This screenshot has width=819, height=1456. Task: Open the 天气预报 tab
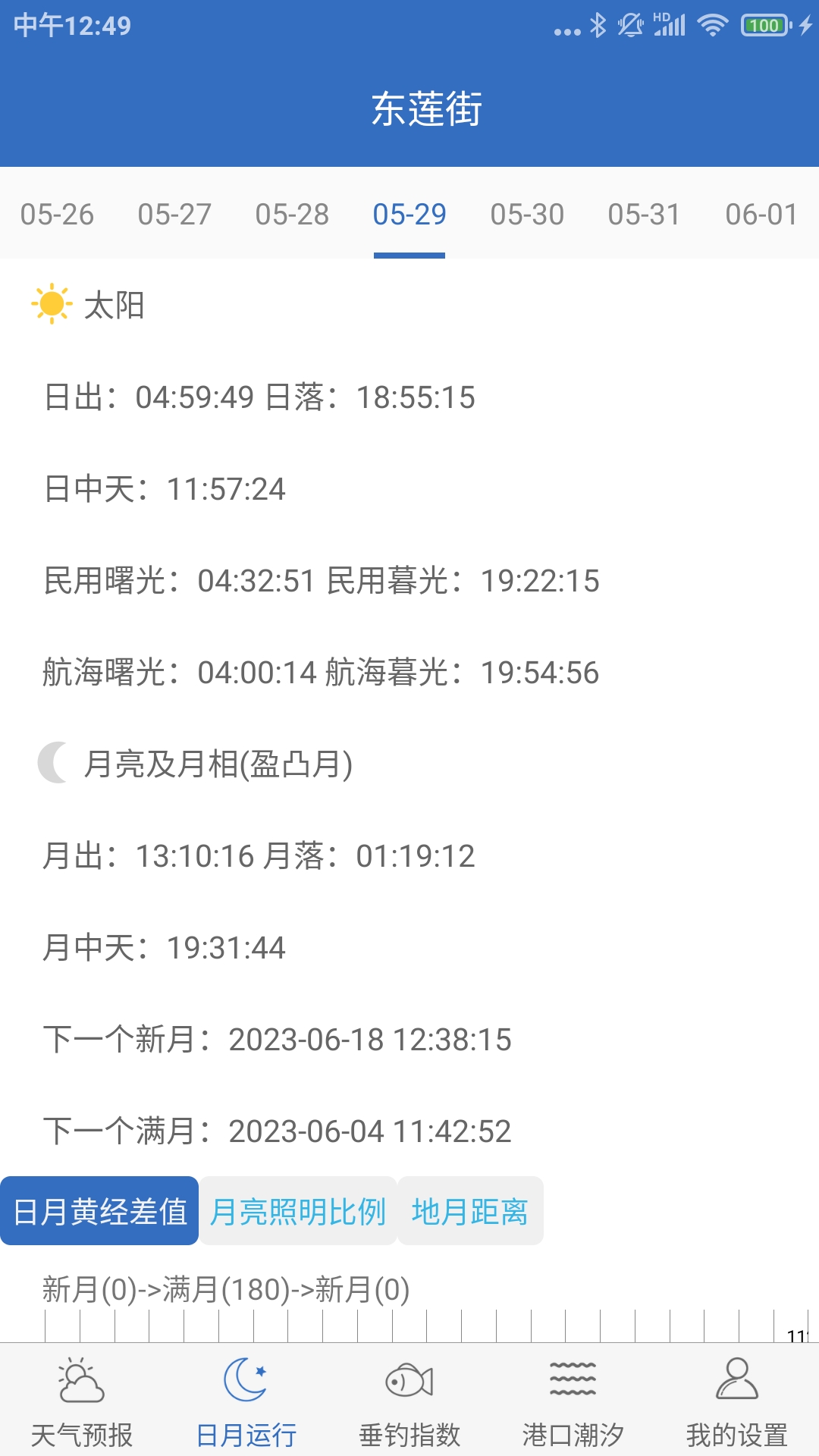pos(82,1401)
